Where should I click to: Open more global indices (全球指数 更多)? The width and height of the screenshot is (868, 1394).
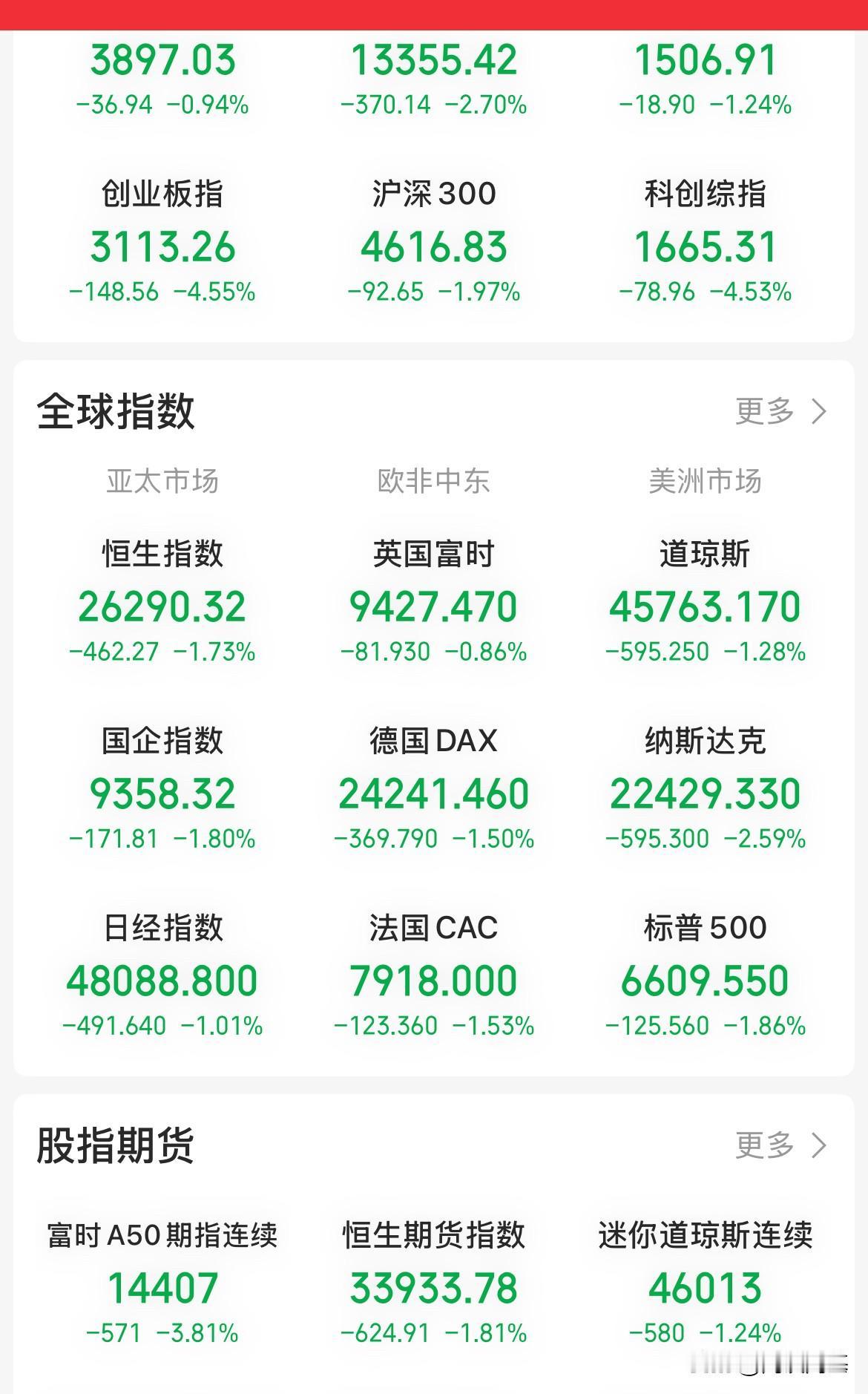pos(780,411)
